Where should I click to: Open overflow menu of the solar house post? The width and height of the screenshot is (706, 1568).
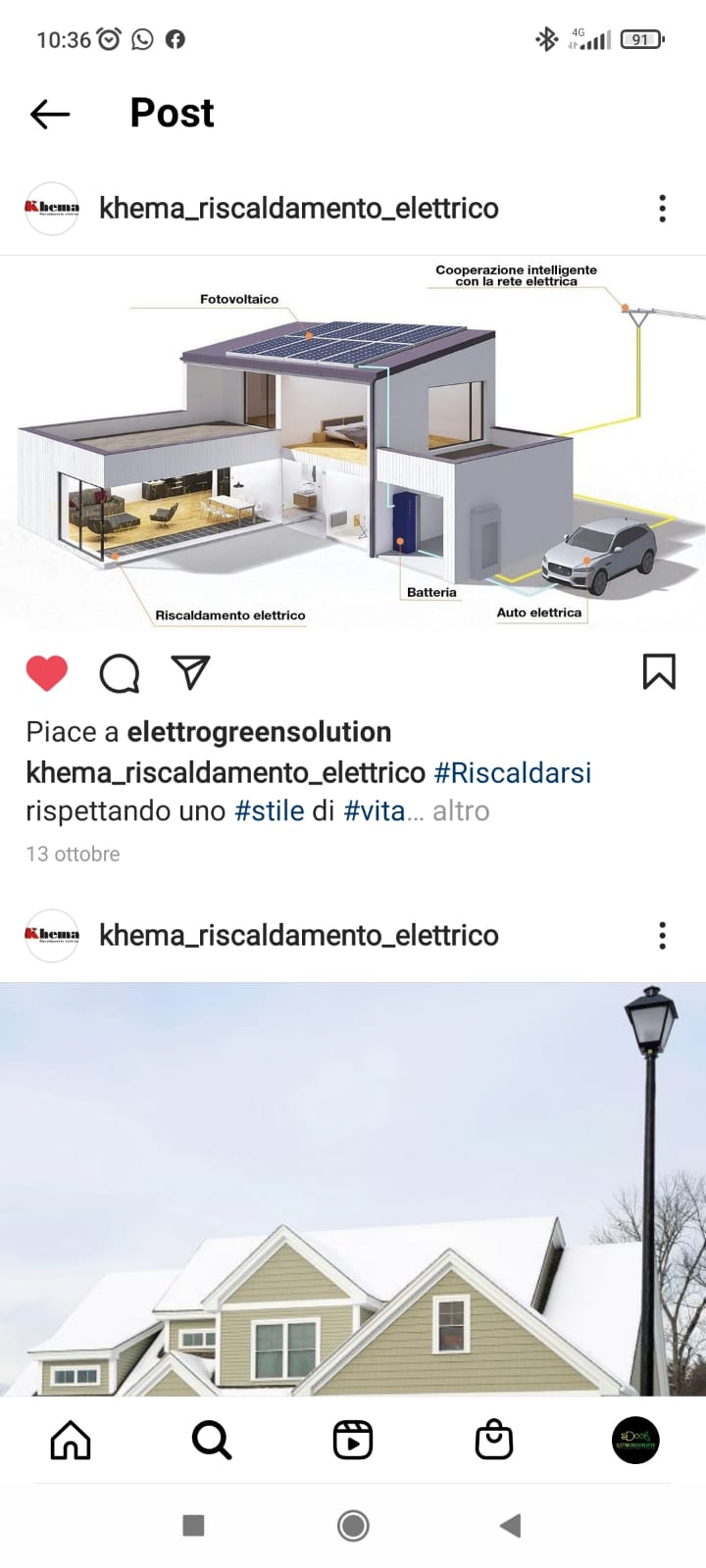coord(663,208)
